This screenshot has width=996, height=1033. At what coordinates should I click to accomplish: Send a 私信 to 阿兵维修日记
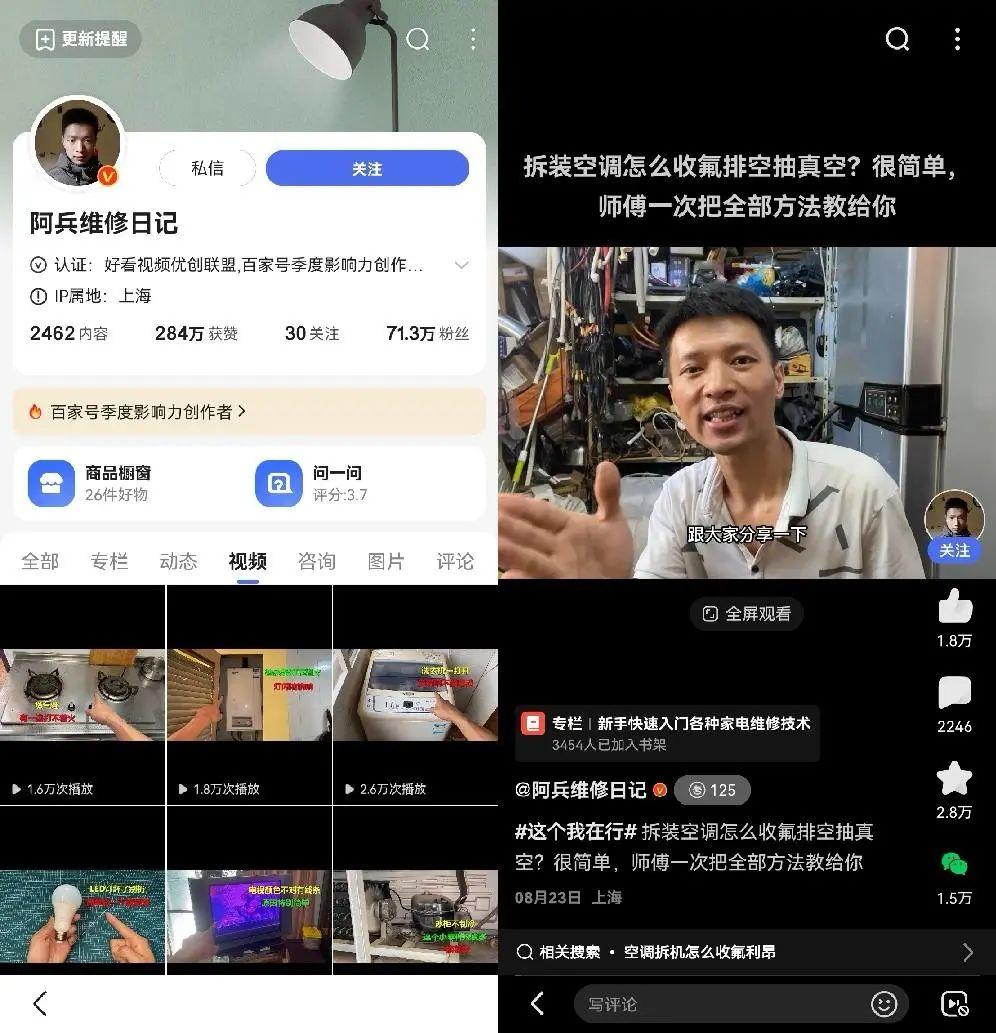(x=207, y=168)
